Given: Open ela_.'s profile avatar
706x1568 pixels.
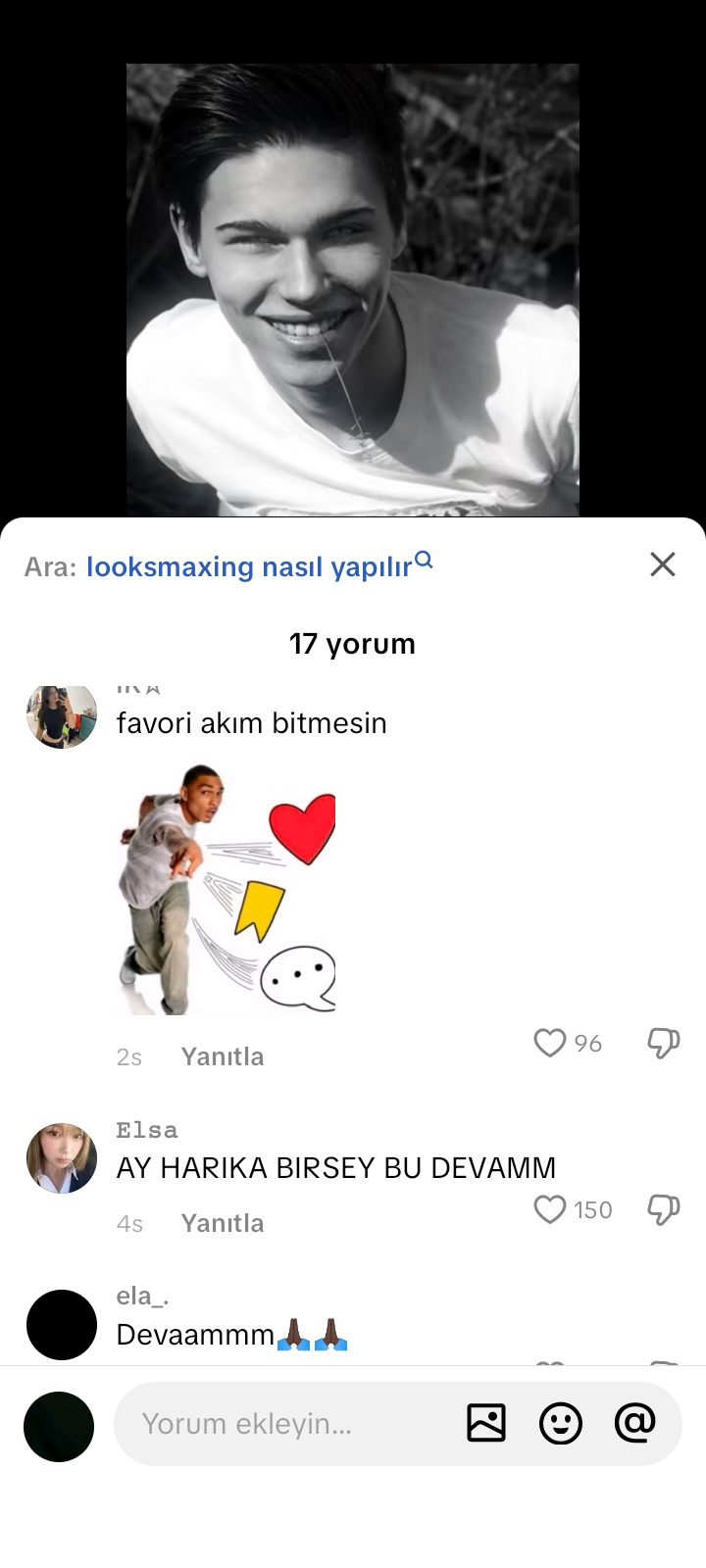Looking at the screenshot, I should (x=62, y=1325).
